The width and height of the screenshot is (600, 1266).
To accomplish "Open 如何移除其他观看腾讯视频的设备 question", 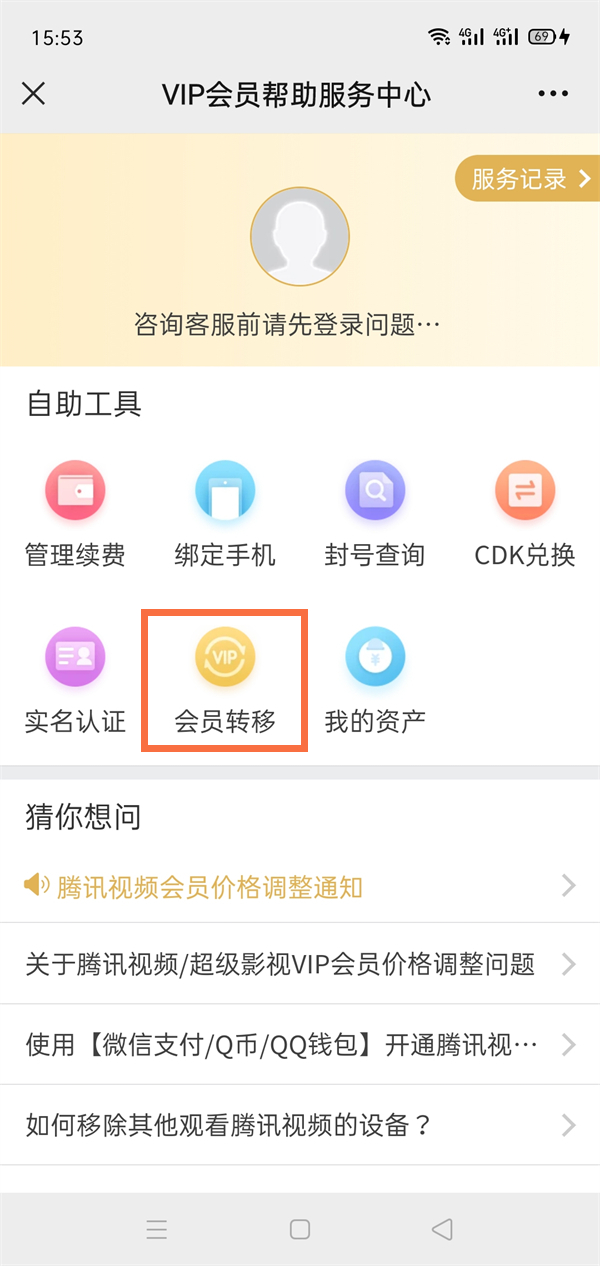I will (x=300, y=1125).
